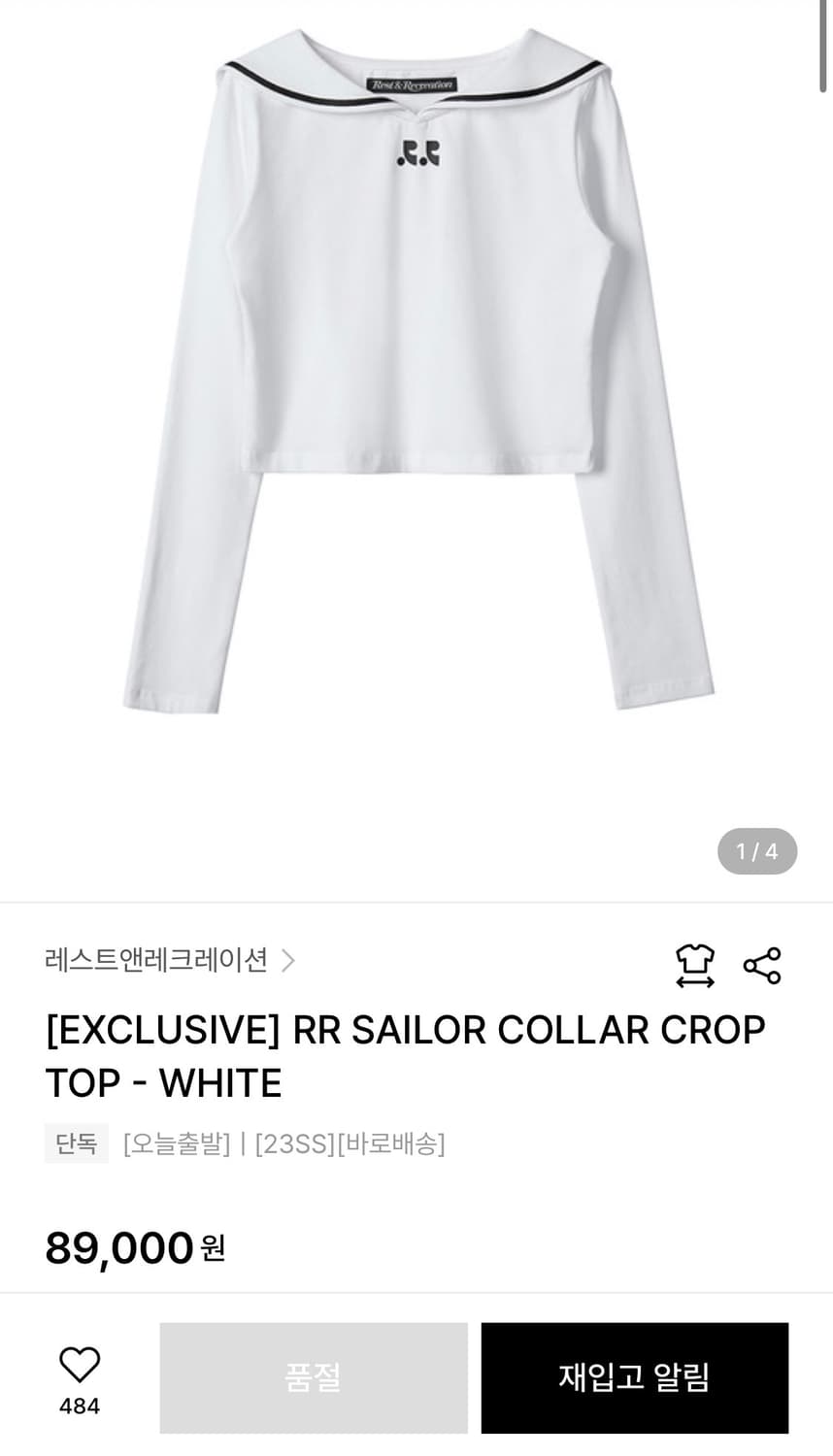Expand the brand page via the chevron arrow
The image size is (833, 1456).
[289, 961]
